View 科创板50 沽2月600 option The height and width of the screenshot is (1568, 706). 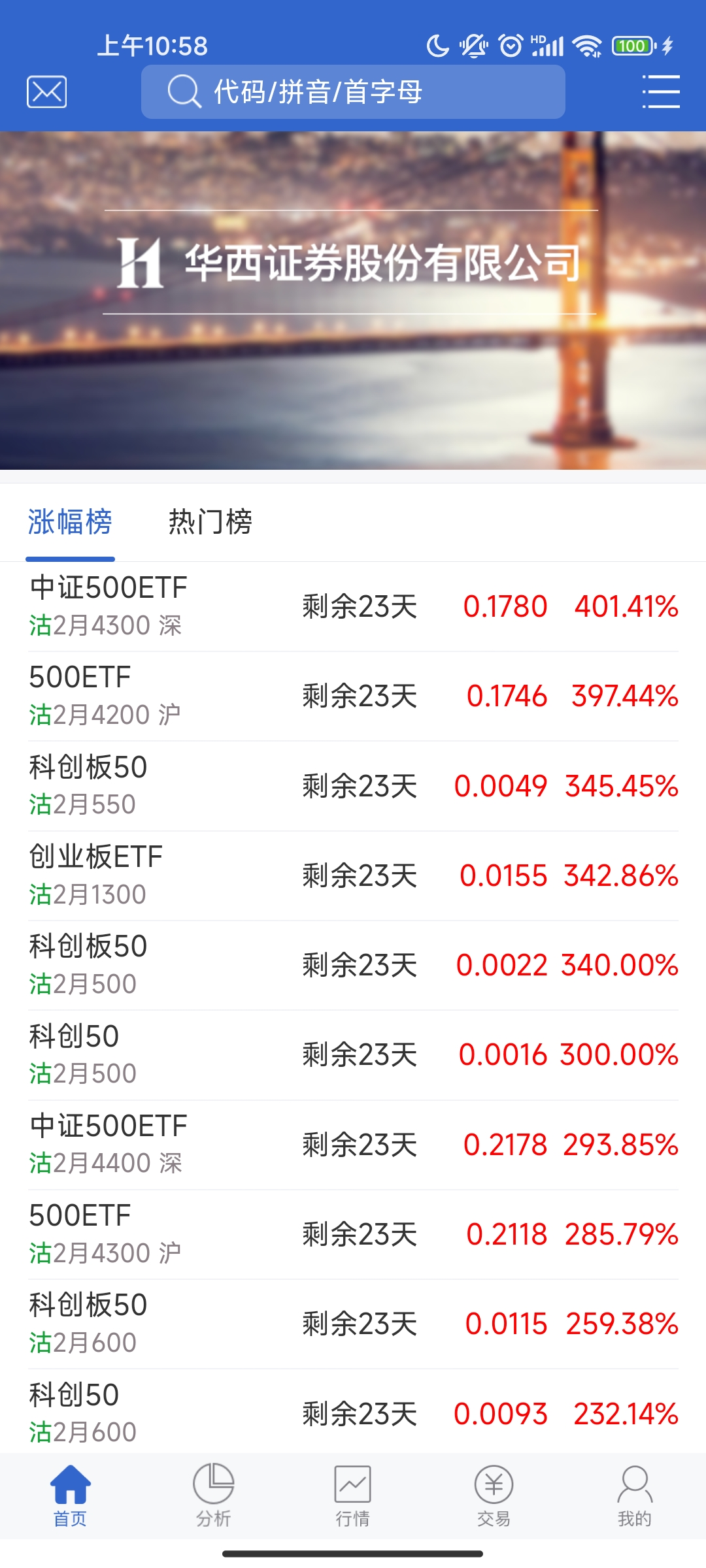[x=353, y=1324]
